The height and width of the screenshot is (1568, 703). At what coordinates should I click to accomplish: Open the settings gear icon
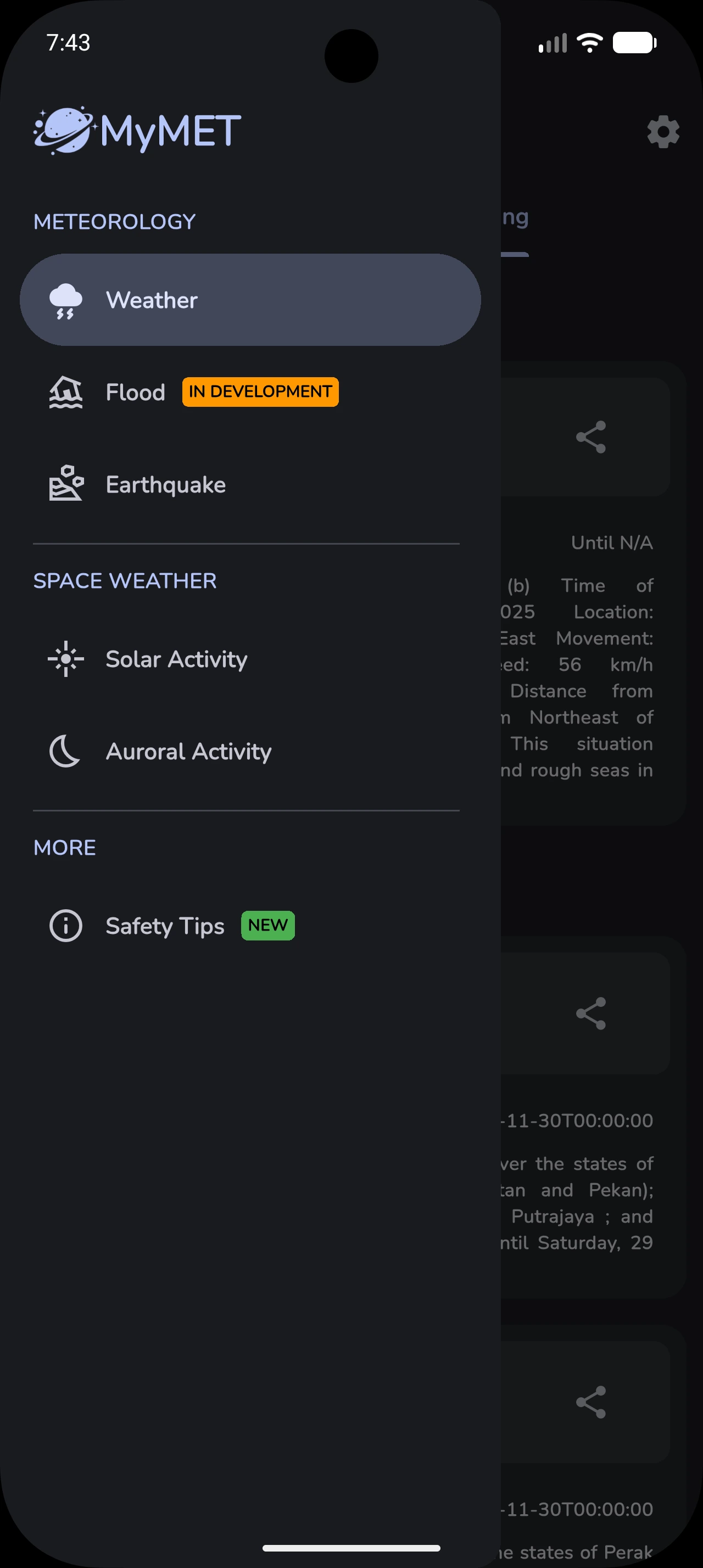coord(663,132)
